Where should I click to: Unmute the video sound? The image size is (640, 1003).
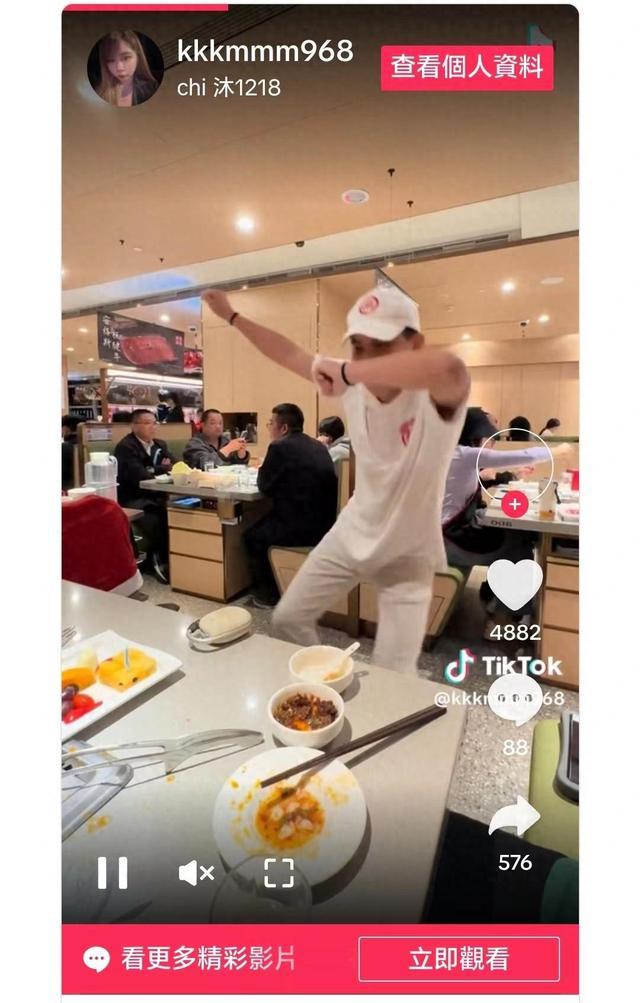coord(196,873)
